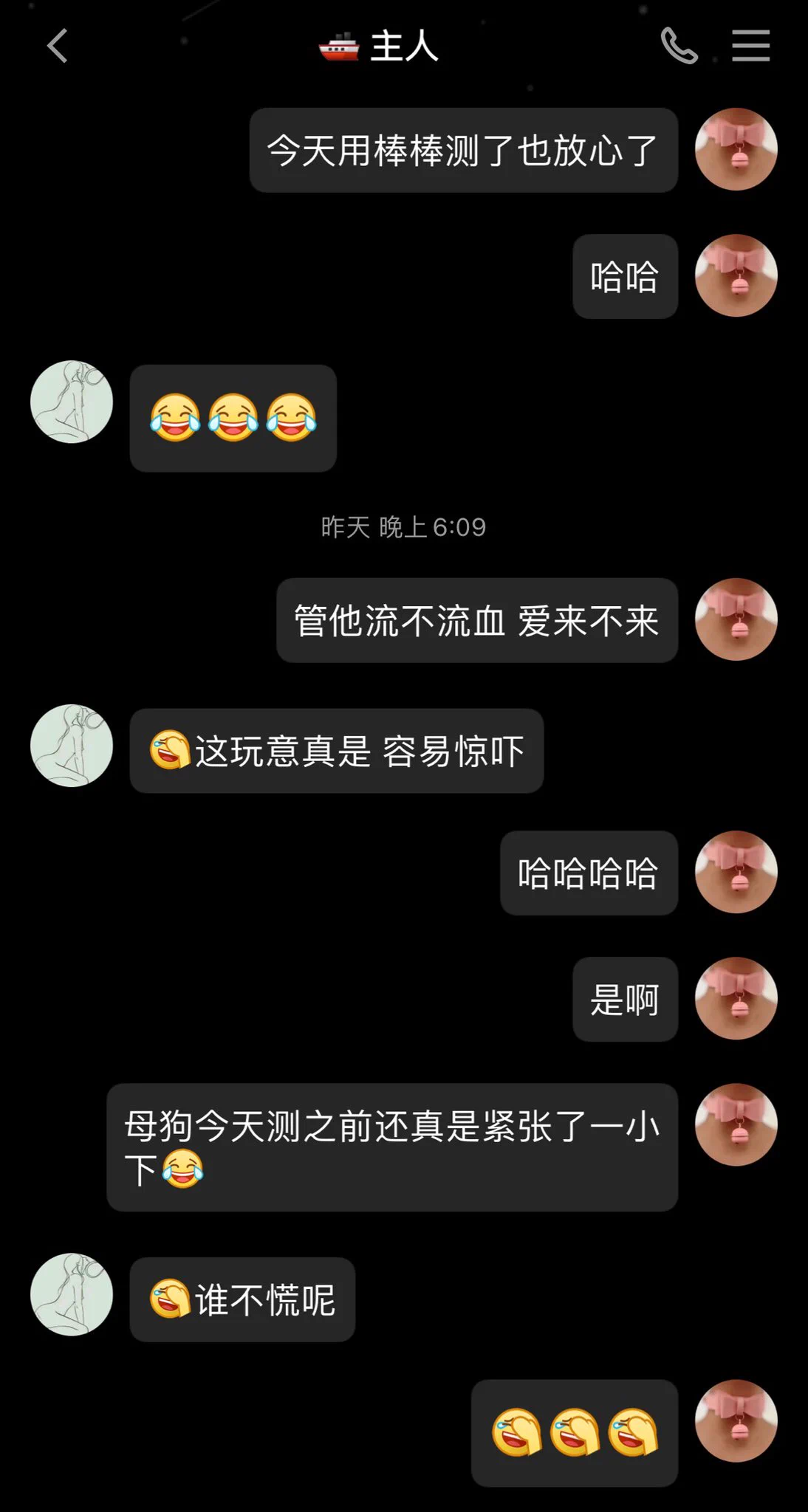Viewport: 808px width, 1512px height.
Task: Open the chat settings menu
Action: click(750, 46)
